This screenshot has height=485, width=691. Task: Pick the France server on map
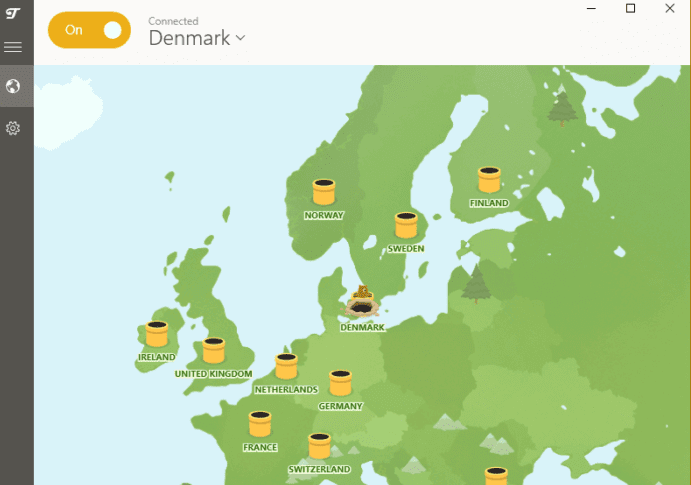[260, 424]
